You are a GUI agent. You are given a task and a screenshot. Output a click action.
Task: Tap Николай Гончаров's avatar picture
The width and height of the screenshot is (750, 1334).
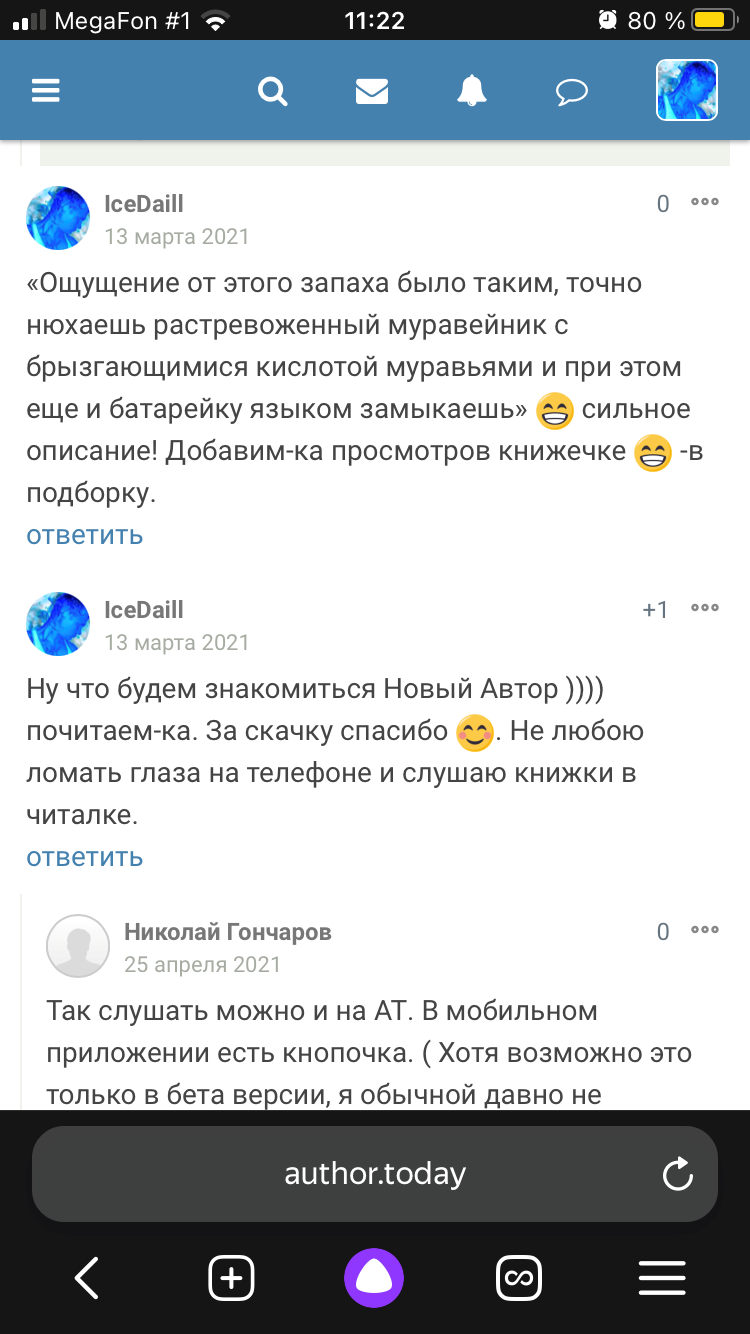point(78,945)
